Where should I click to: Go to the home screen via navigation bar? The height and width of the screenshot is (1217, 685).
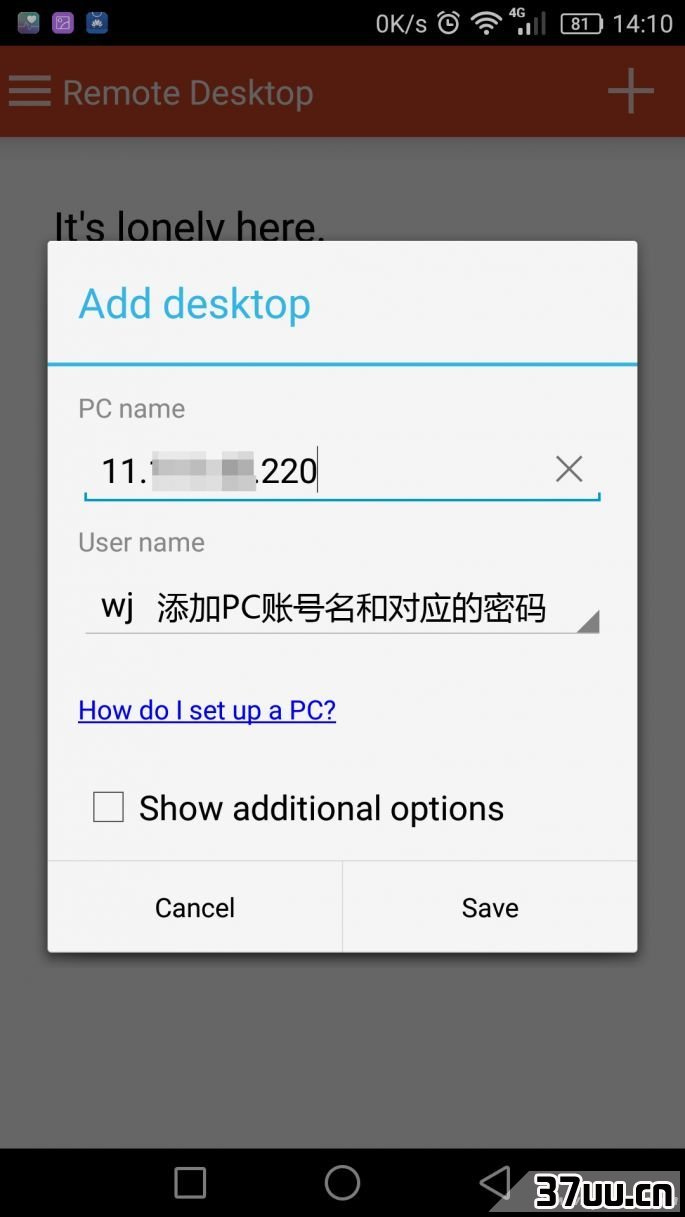click(x=342, y=1182)
